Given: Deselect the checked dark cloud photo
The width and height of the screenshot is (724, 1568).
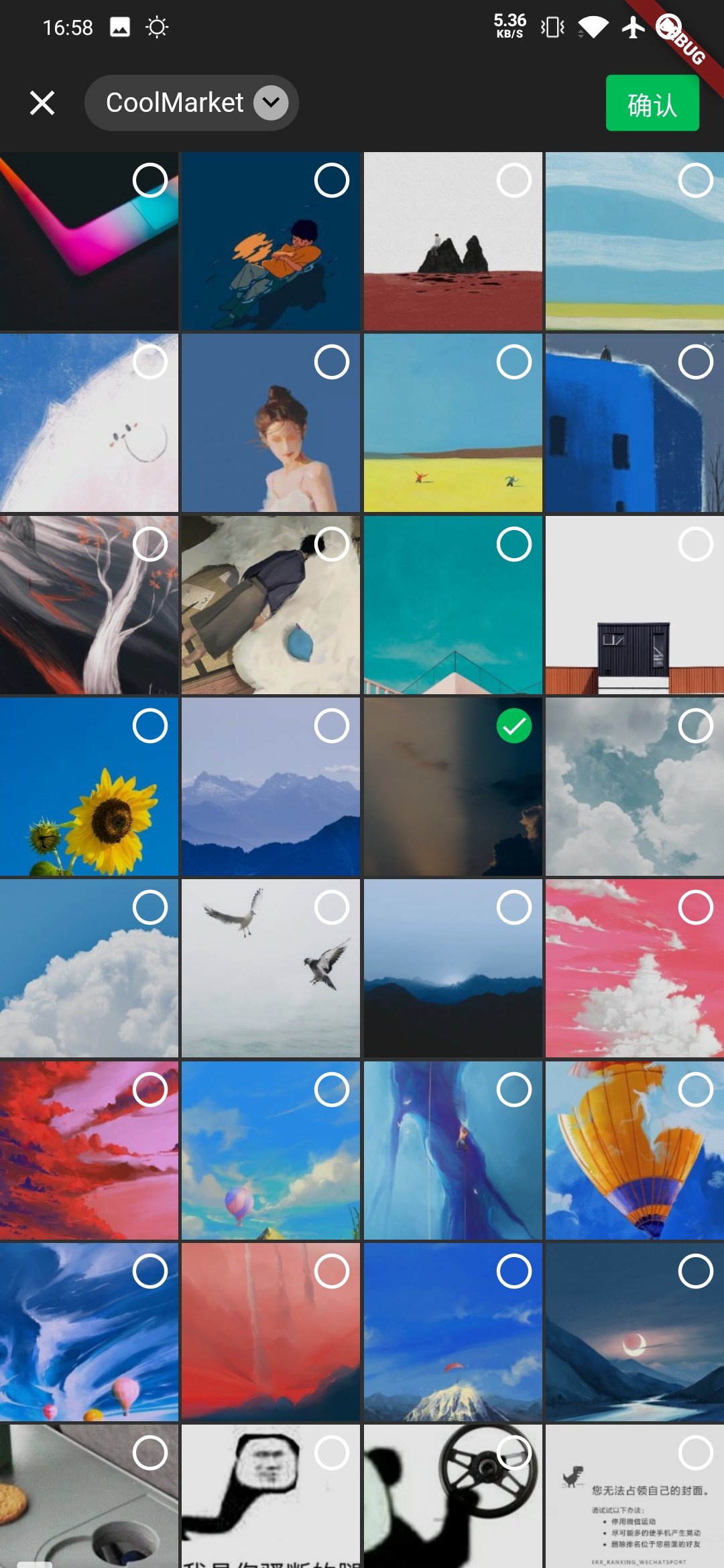Looking at the screenshot, I should 514,726.
